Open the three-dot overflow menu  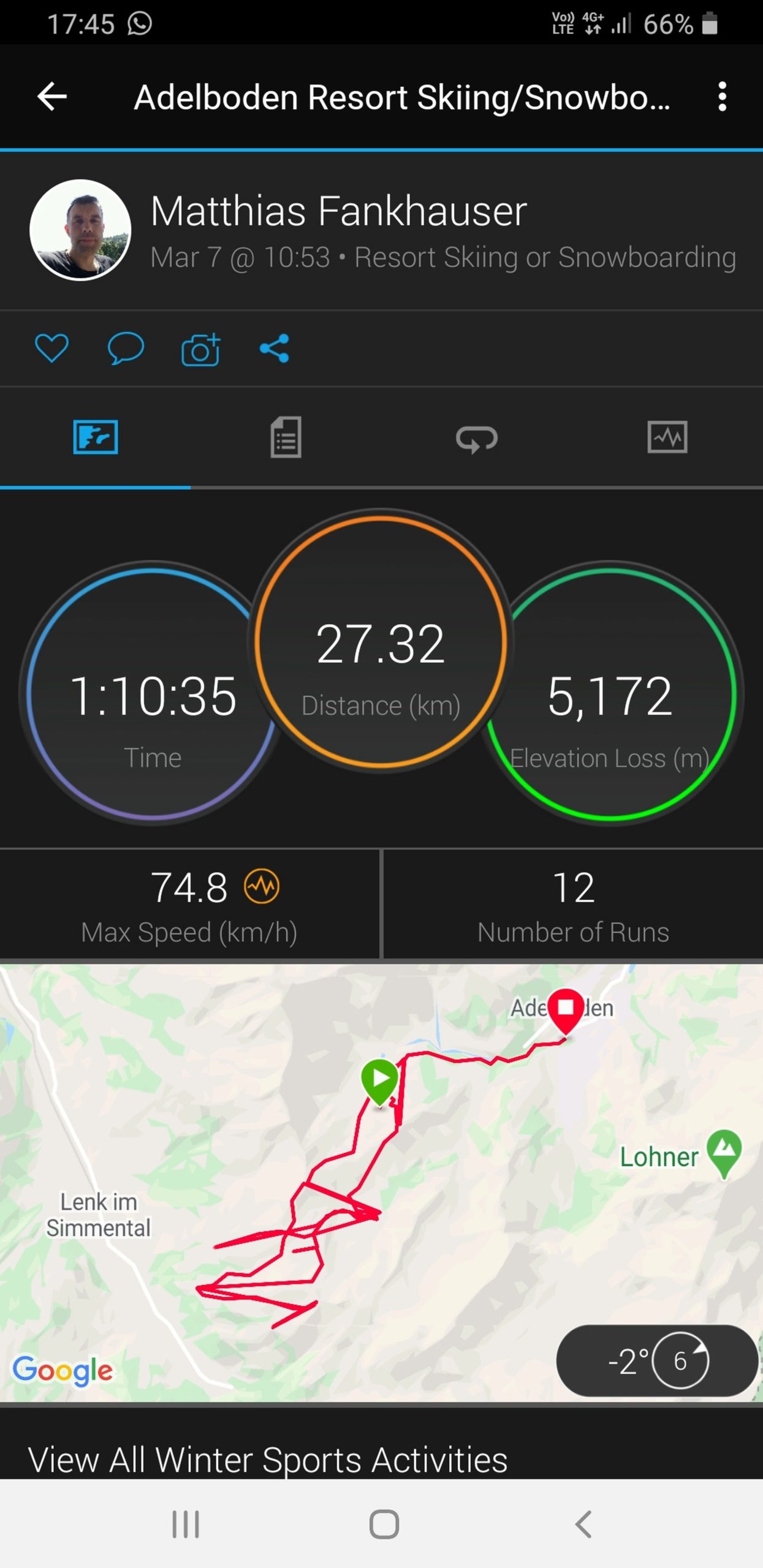click(723, 97)
